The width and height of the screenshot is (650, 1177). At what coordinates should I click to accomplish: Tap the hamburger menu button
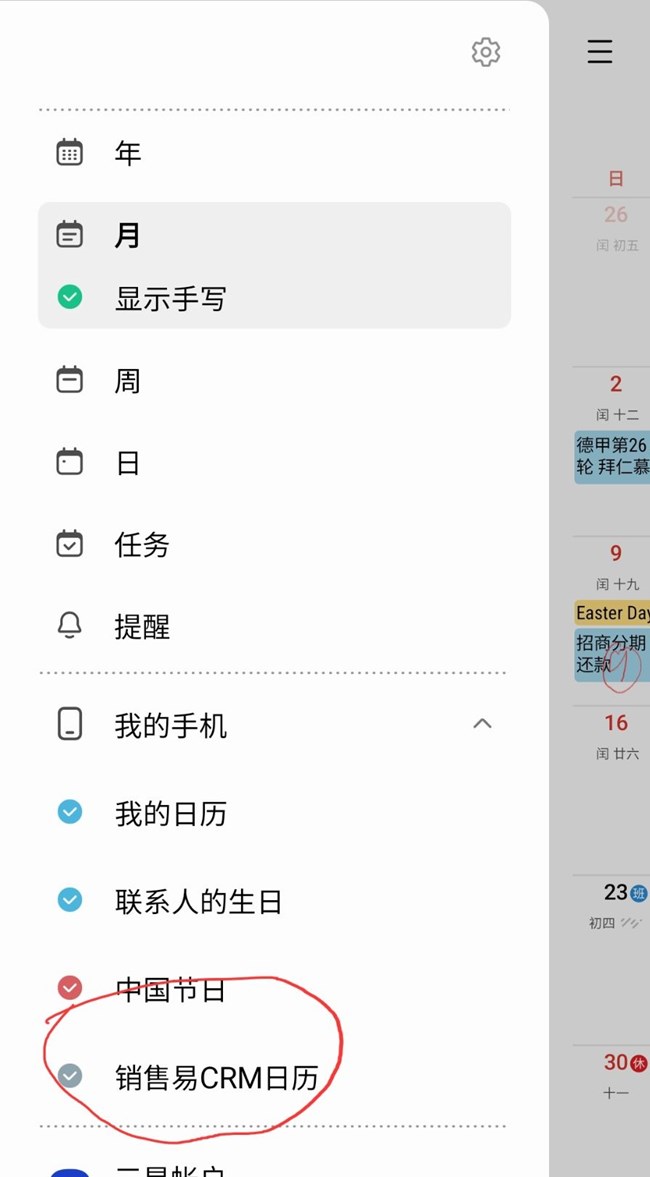coord(600,52)
